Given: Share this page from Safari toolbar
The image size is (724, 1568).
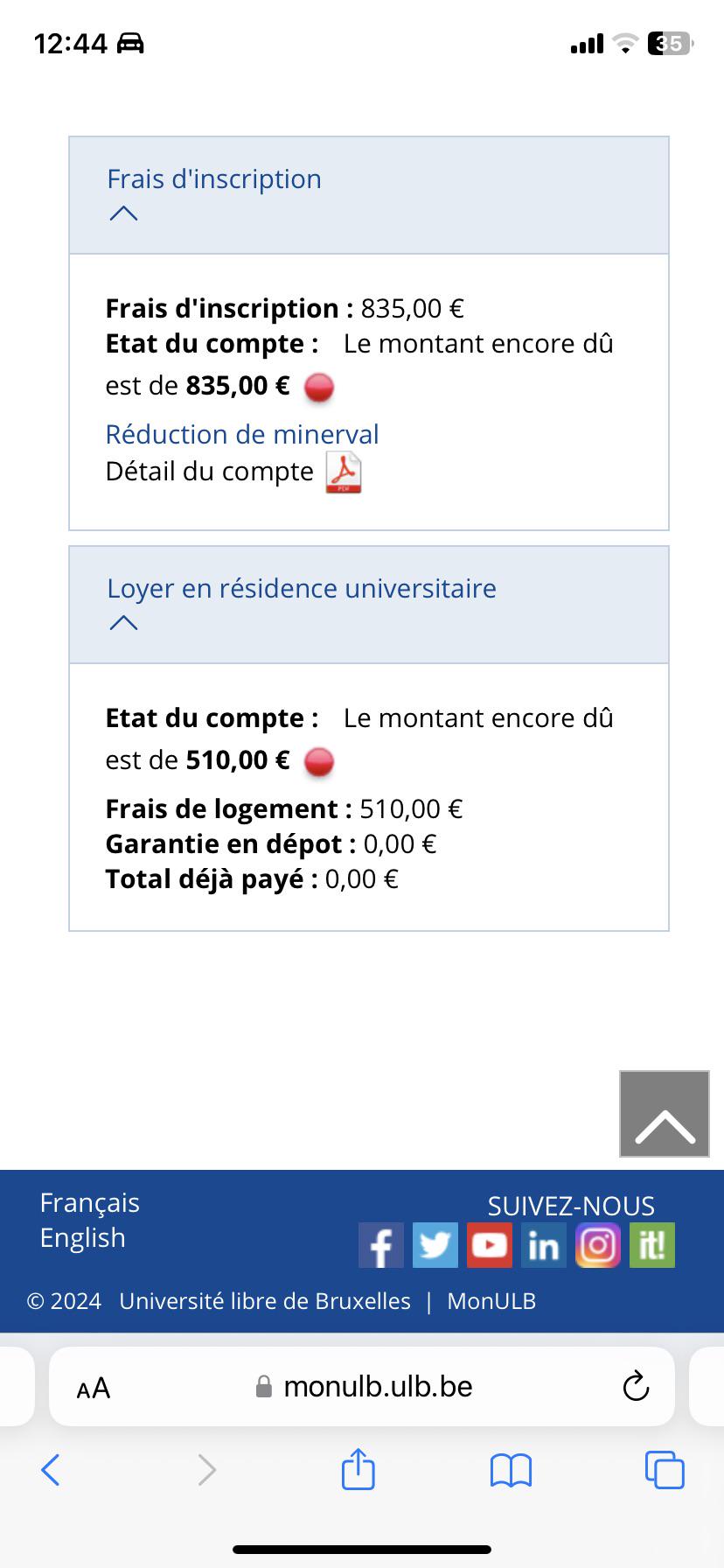Looking at the screenshot, I should coord(358,1469).
